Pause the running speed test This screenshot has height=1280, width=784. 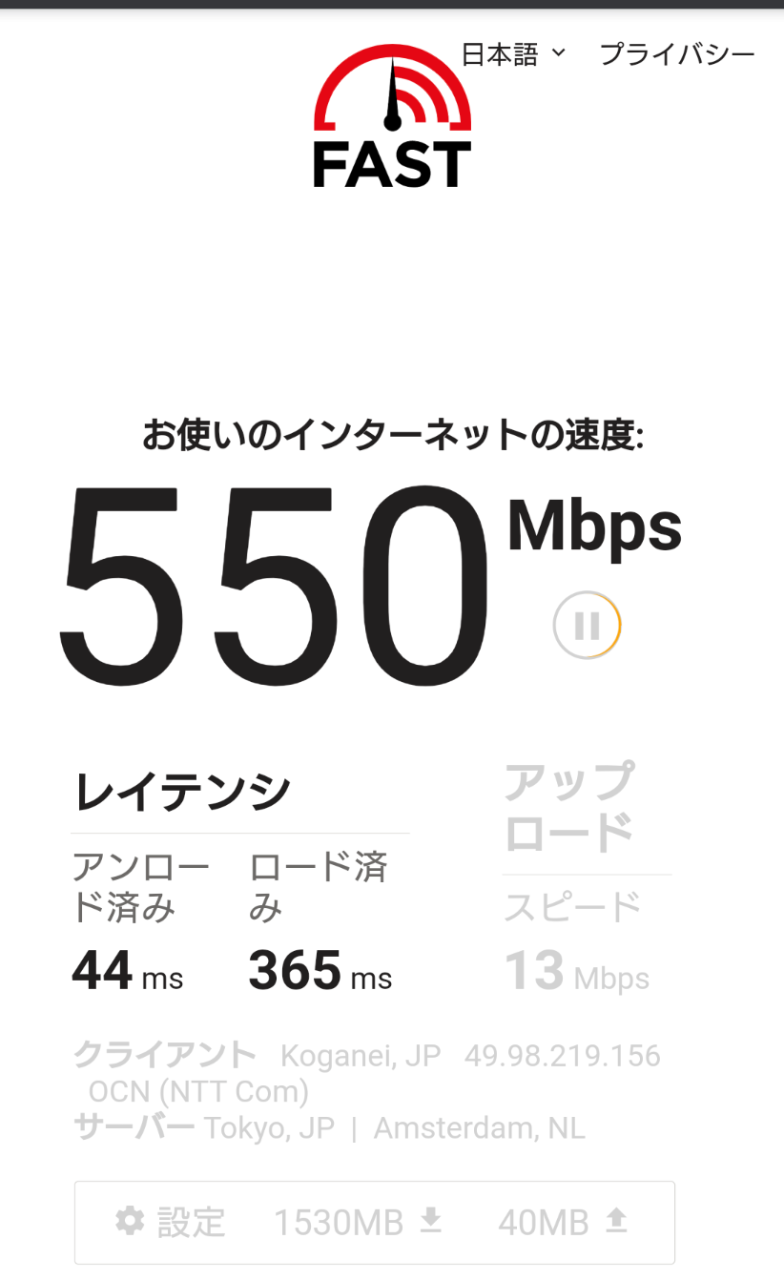point(587,626)
